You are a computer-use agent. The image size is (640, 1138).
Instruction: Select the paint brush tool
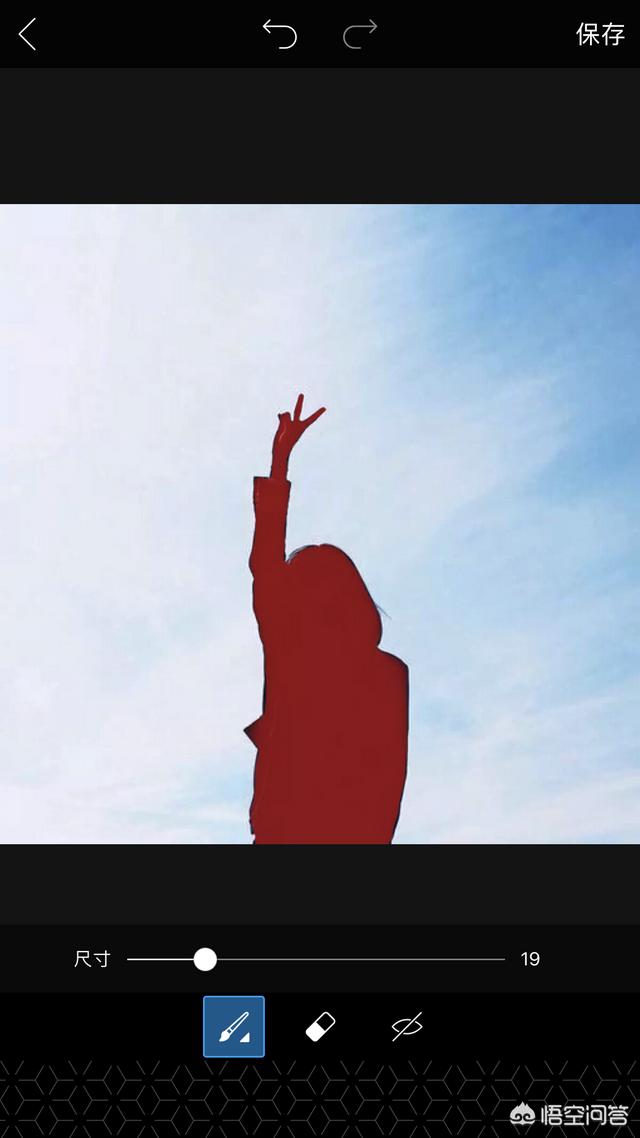tap(234, 1026)
